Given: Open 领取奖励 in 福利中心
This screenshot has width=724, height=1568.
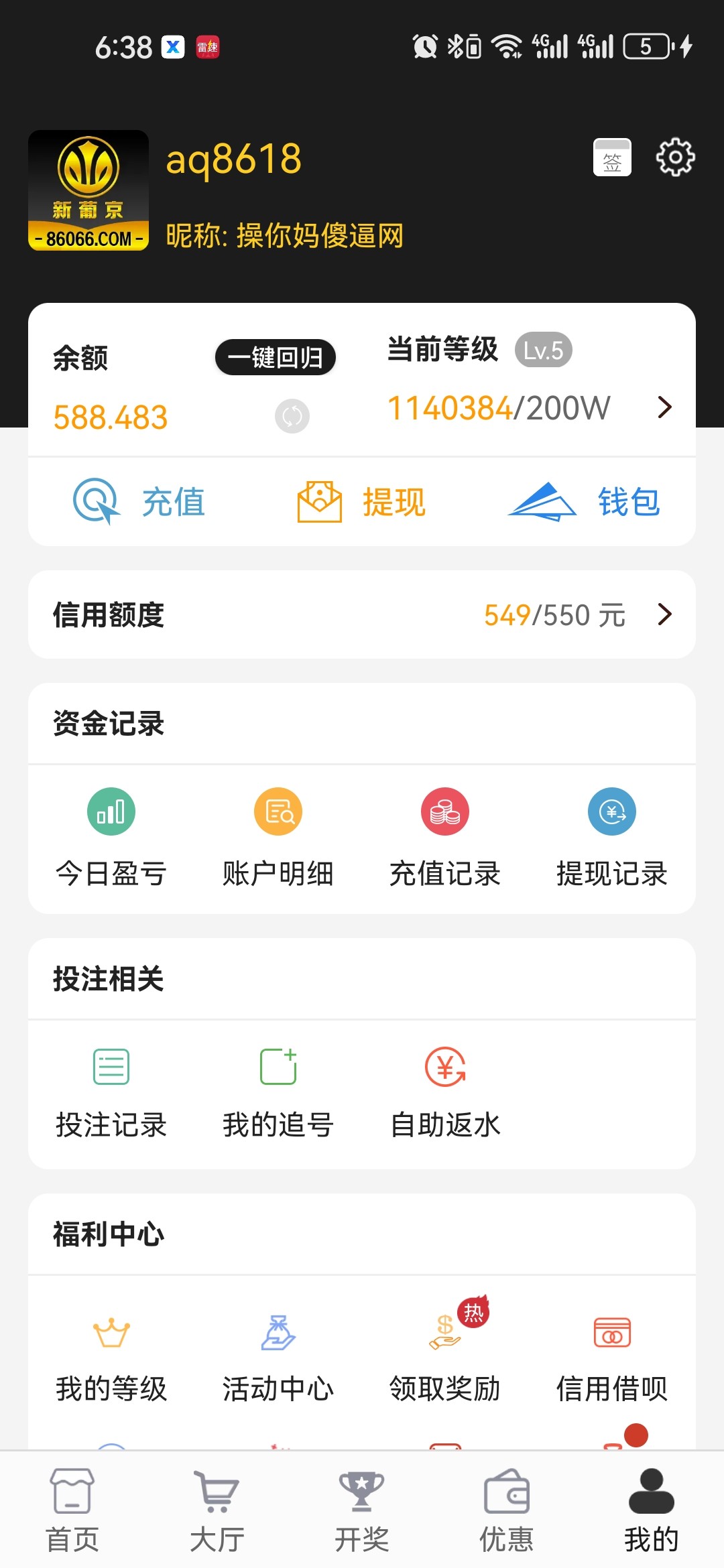Looking at the screenshot, I should (445, 1354).
